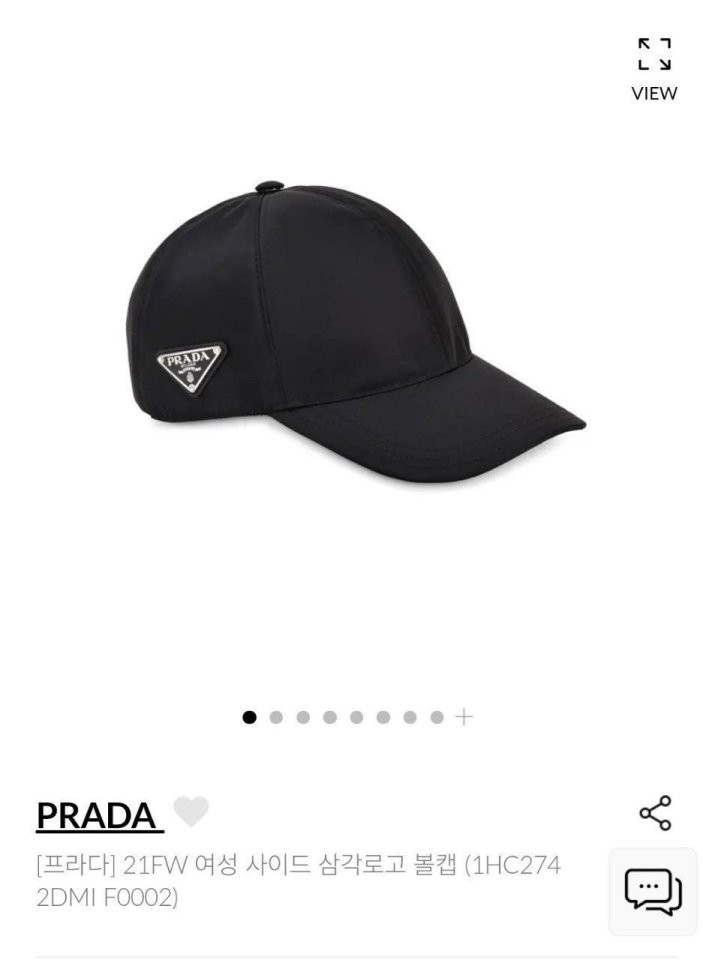Tap the plus after the image dots
Screen dimensions: 712x960
tap(464, 717)
